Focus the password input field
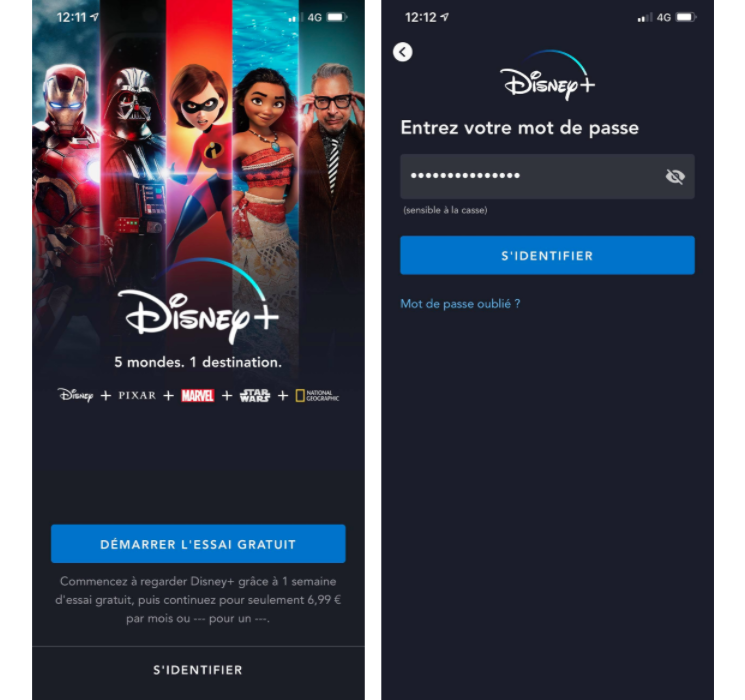Screen dimensions: 745x700 (525, 177)
